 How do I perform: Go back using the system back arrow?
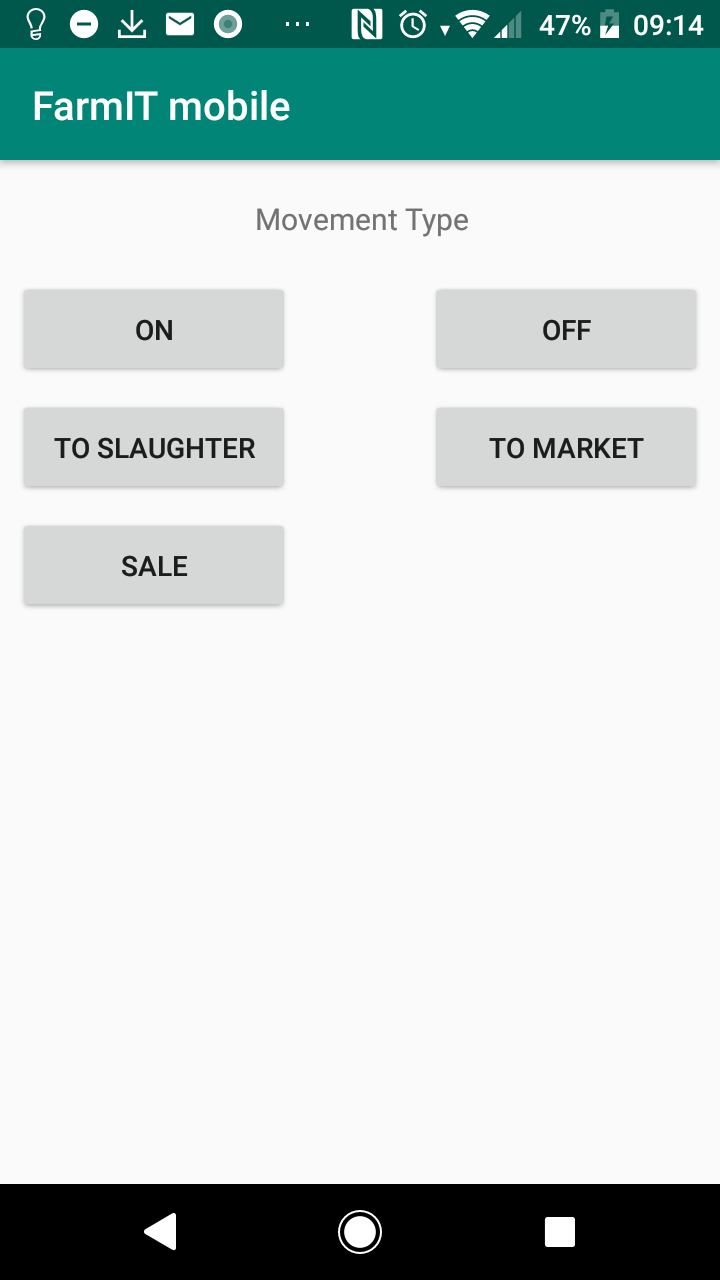(x=161, y=1232)
